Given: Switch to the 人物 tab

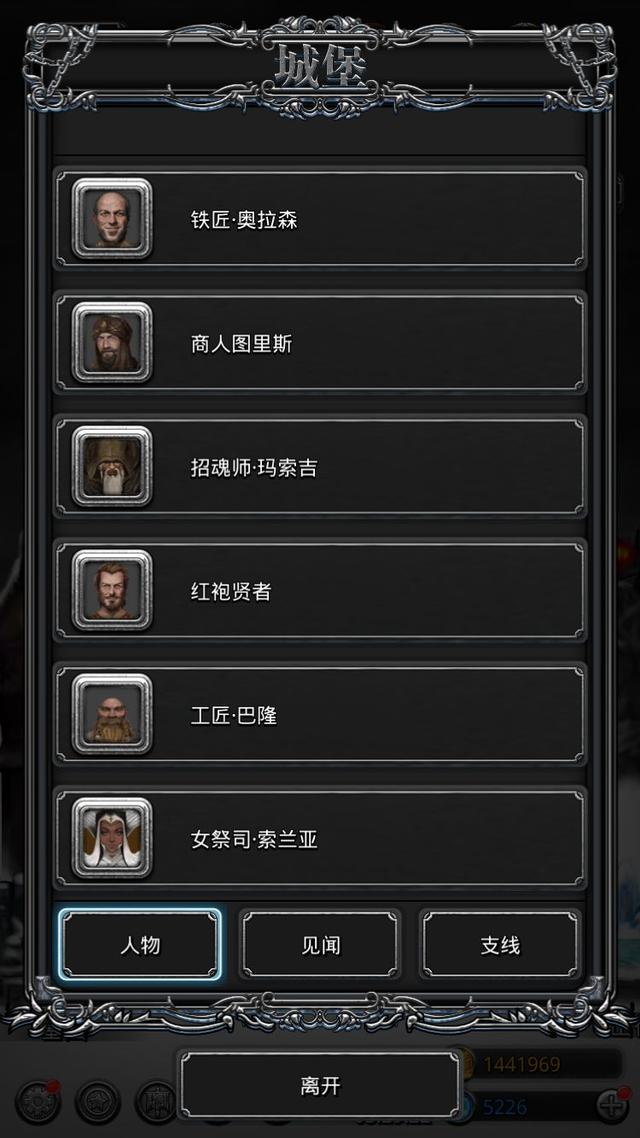Looking at the screenshot, I should click(140, 945).
